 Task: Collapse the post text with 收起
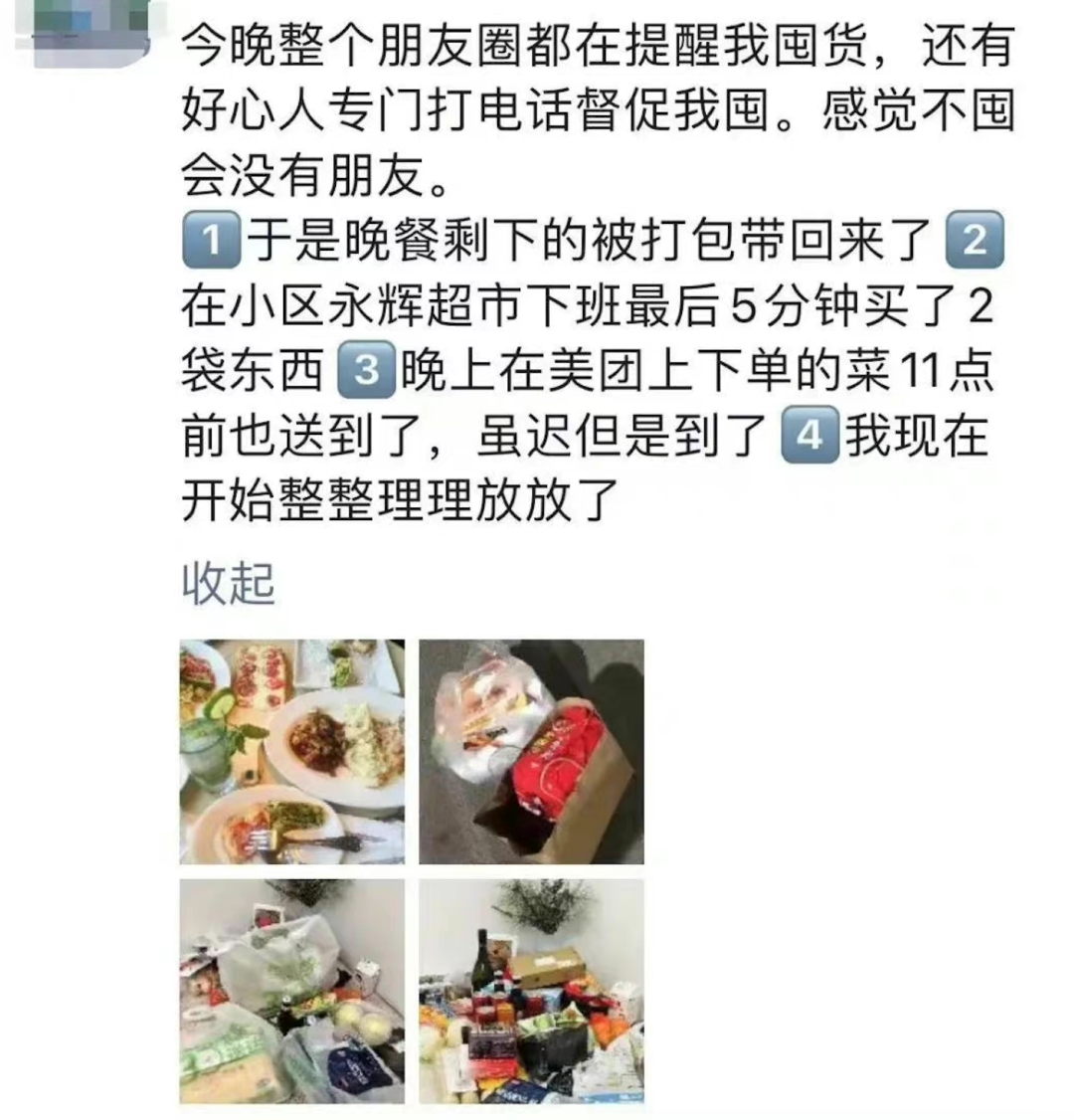(228, 583)
